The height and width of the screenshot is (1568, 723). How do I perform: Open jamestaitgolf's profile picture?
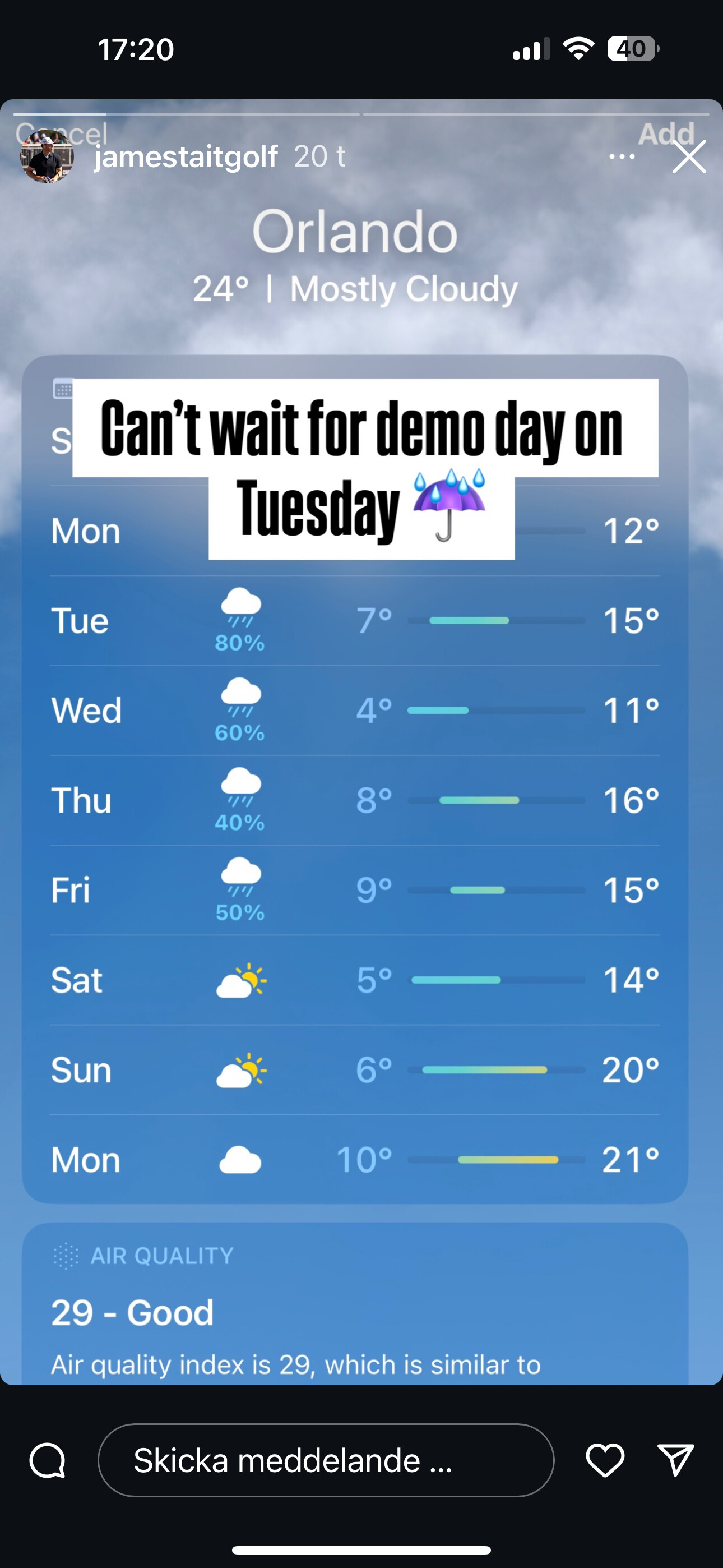pos(47,156)
